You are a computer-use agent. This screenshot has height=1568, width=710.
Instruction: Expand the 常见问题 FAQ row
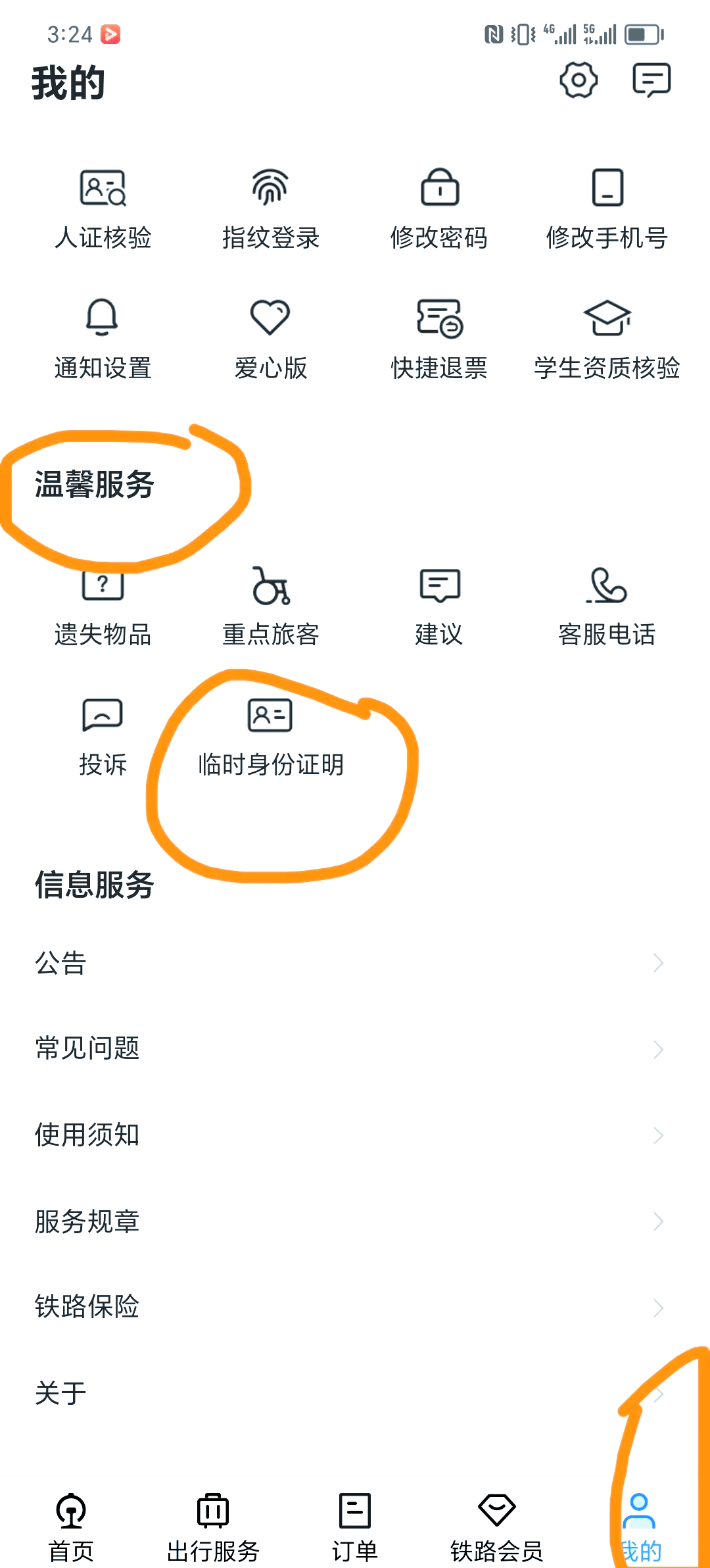point(355,1050)
